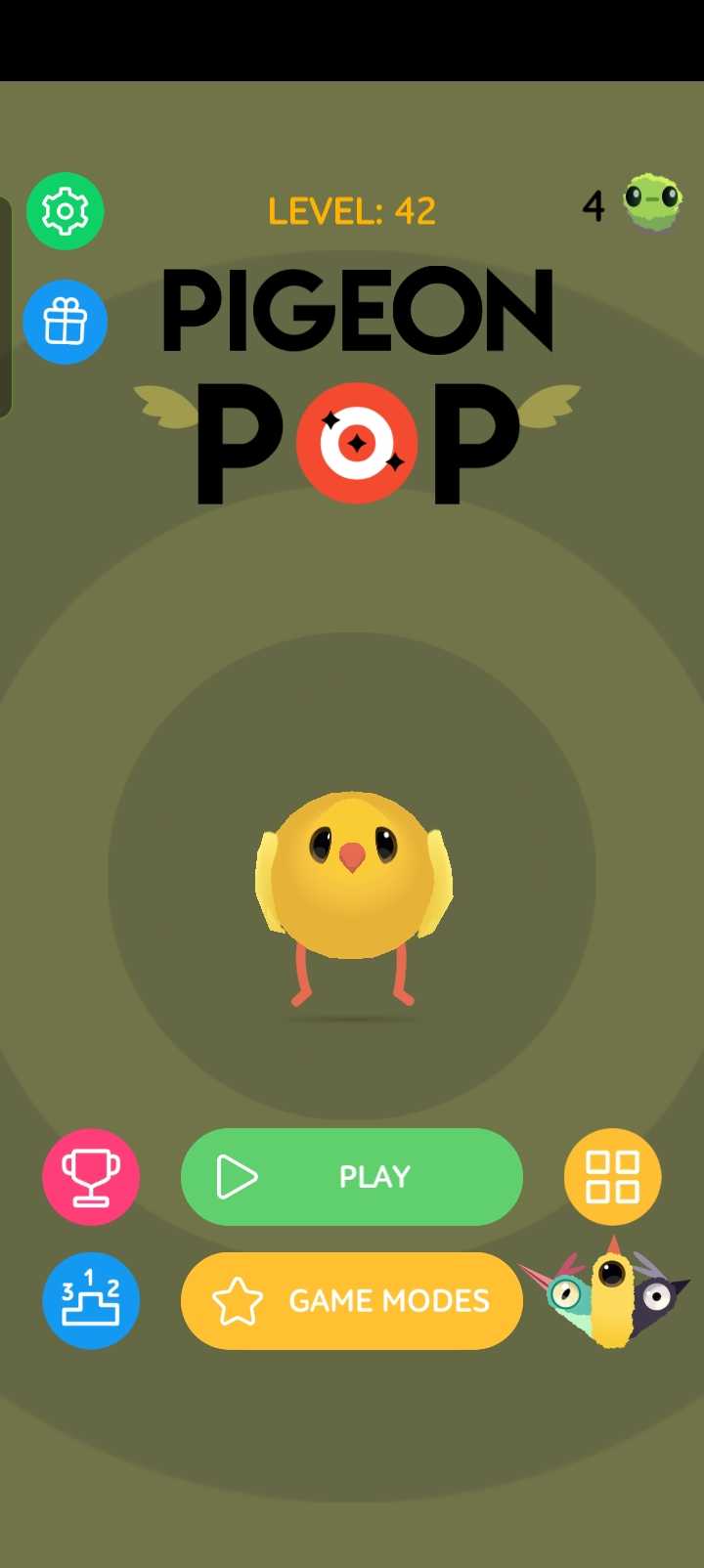Viewport: 704px width, 1568px height.
Task: Start the game with PLAY
Action: (x=351, y=1176)
